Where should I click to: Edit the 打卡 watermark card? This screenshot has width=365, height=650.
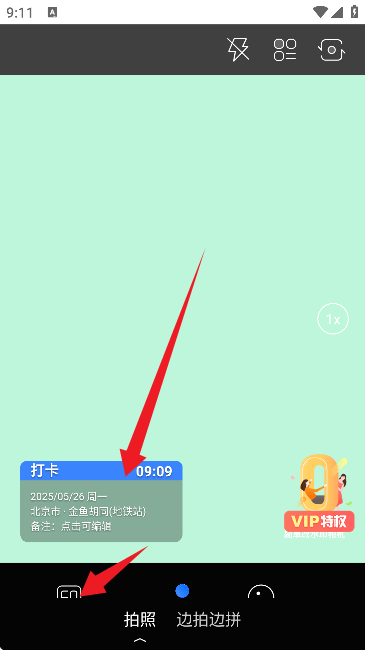coord(101,501)
